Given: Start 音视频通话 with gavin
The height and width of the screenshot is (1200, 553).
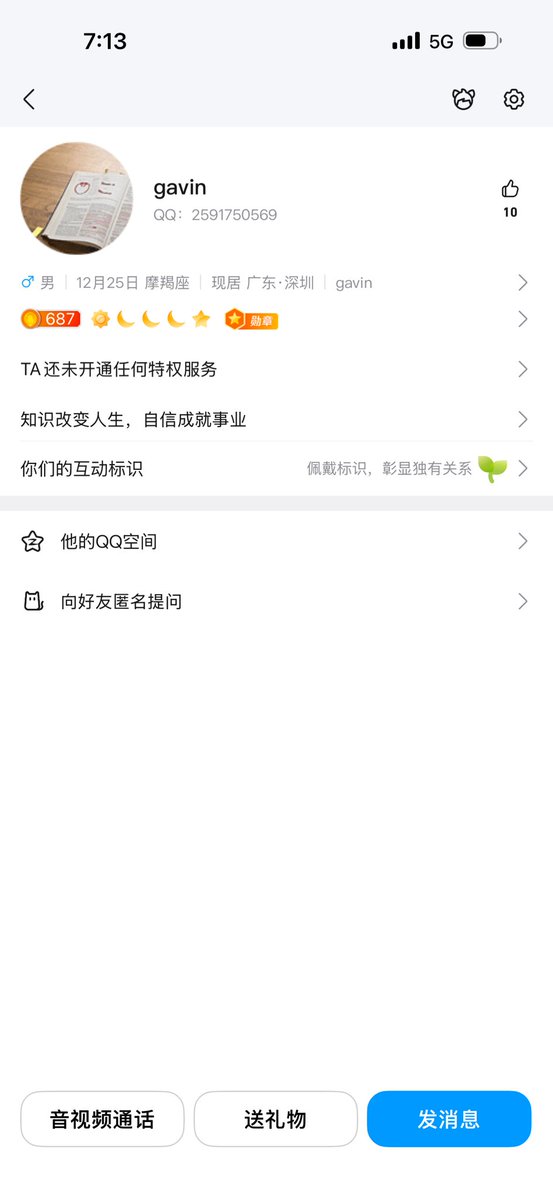Looking at the screenshot, I should click(103, 1119).
